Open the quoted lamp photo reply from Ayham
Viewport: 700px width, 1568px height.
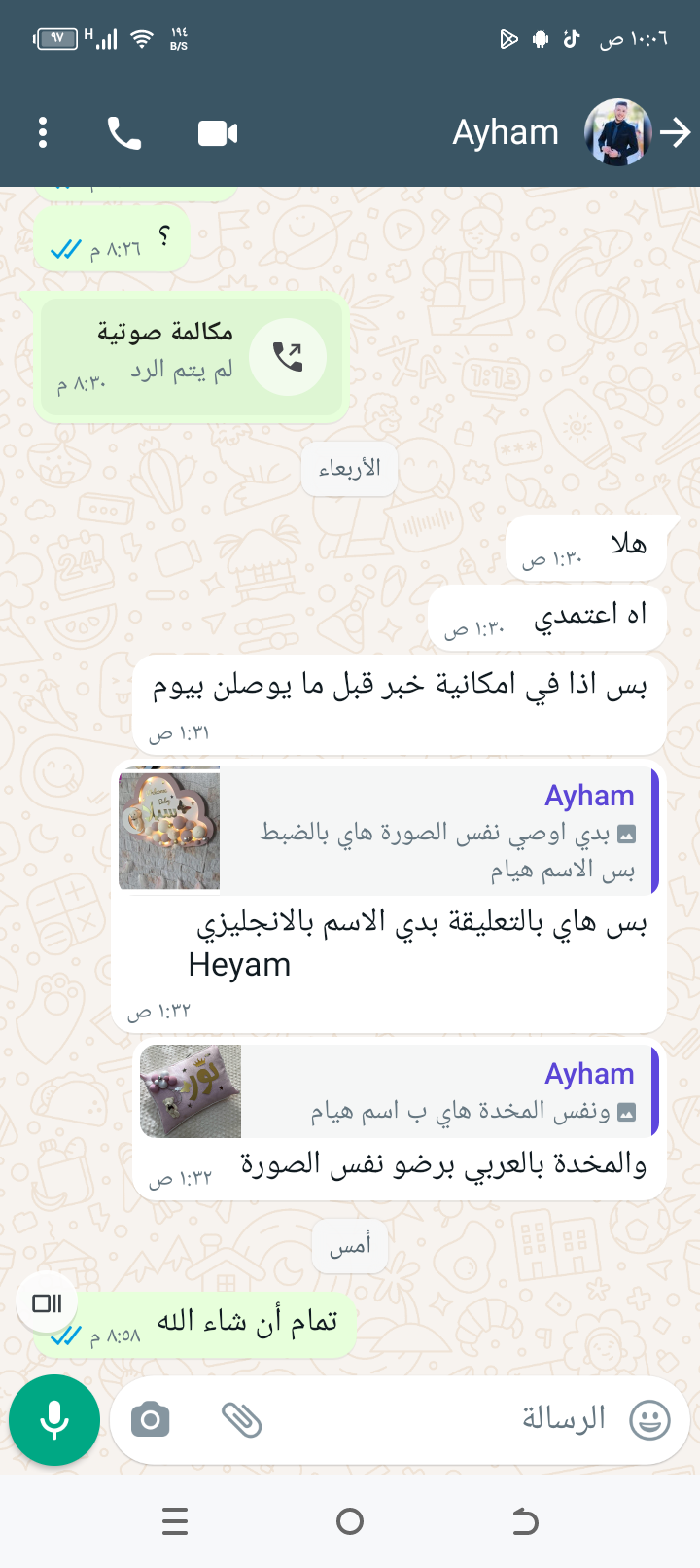[389, 830]
